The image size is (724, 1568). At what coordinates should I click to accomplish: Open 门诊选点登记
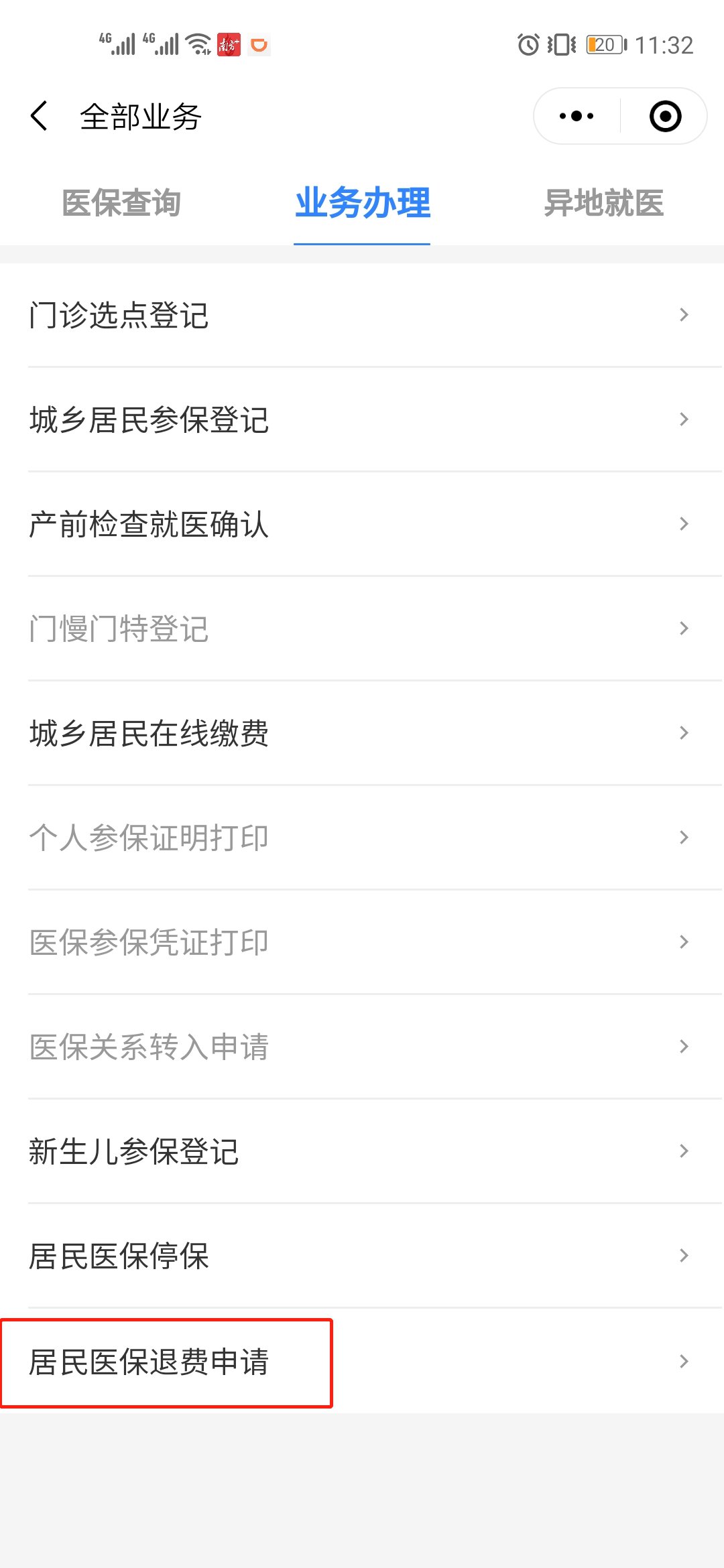coord(362,315)
